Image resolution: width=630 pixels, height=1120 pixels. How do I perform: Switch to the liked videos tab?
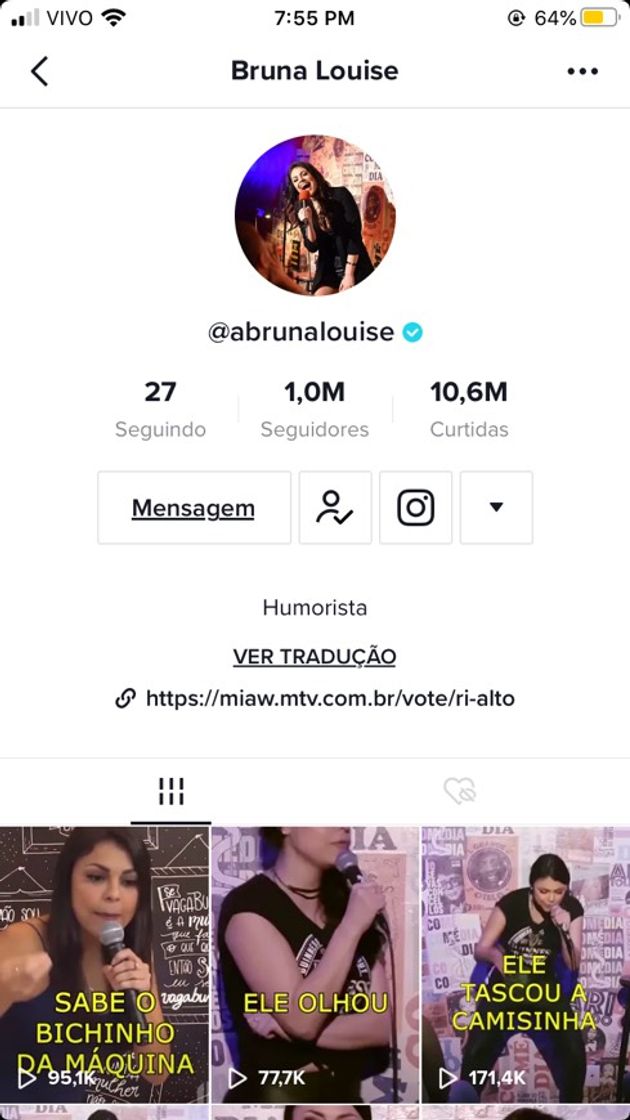[460, 792]
